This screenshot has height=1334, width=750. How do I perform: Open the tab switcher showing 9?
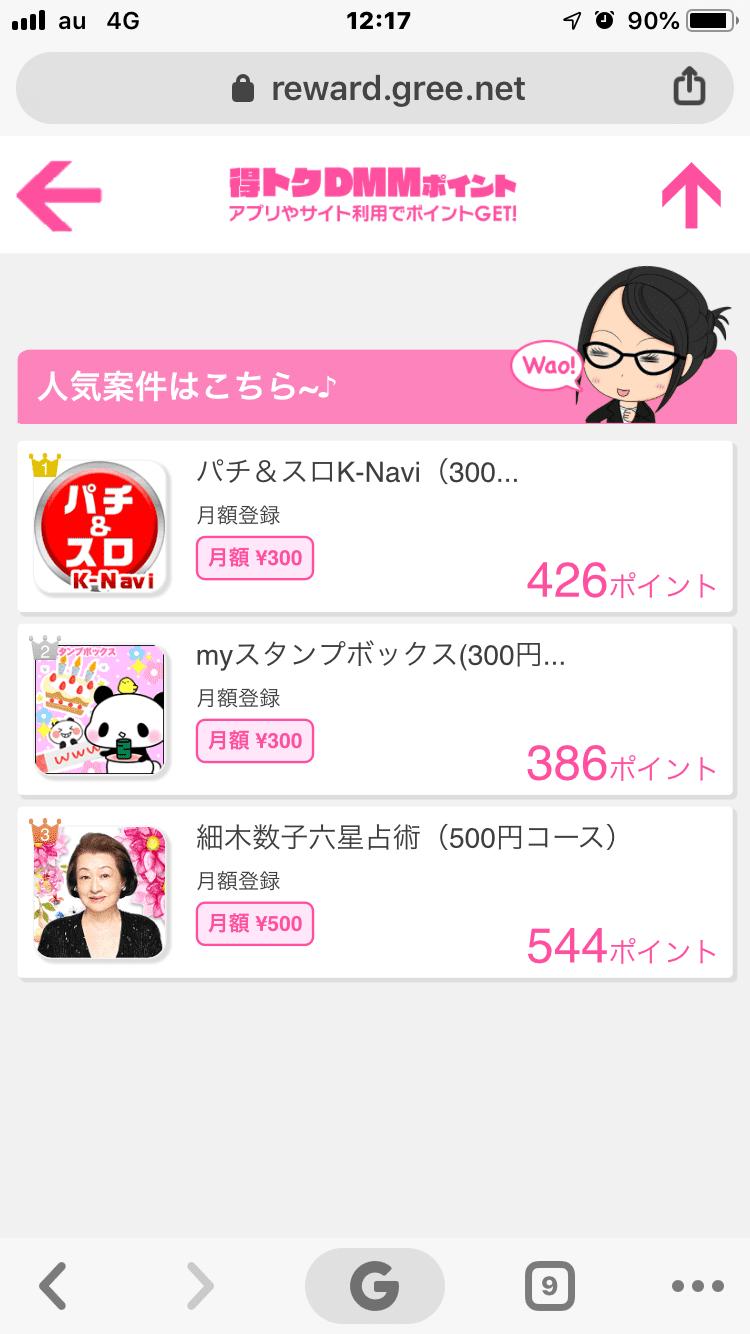coord(549,1286)
